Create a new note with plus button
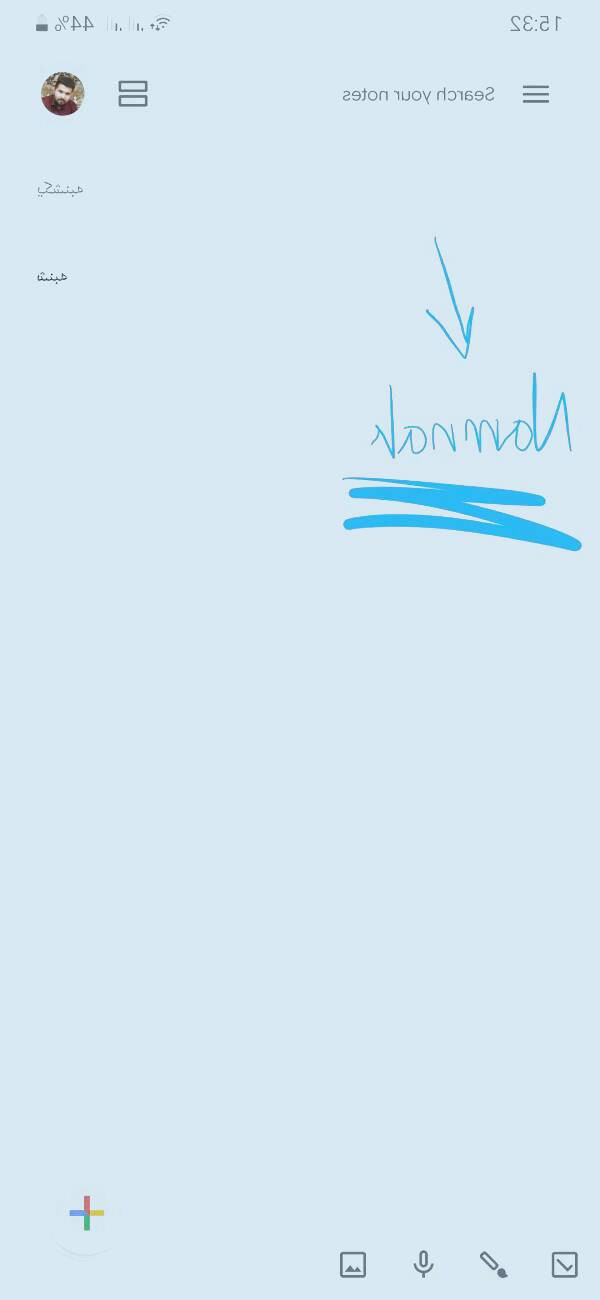 point(87,1213)
